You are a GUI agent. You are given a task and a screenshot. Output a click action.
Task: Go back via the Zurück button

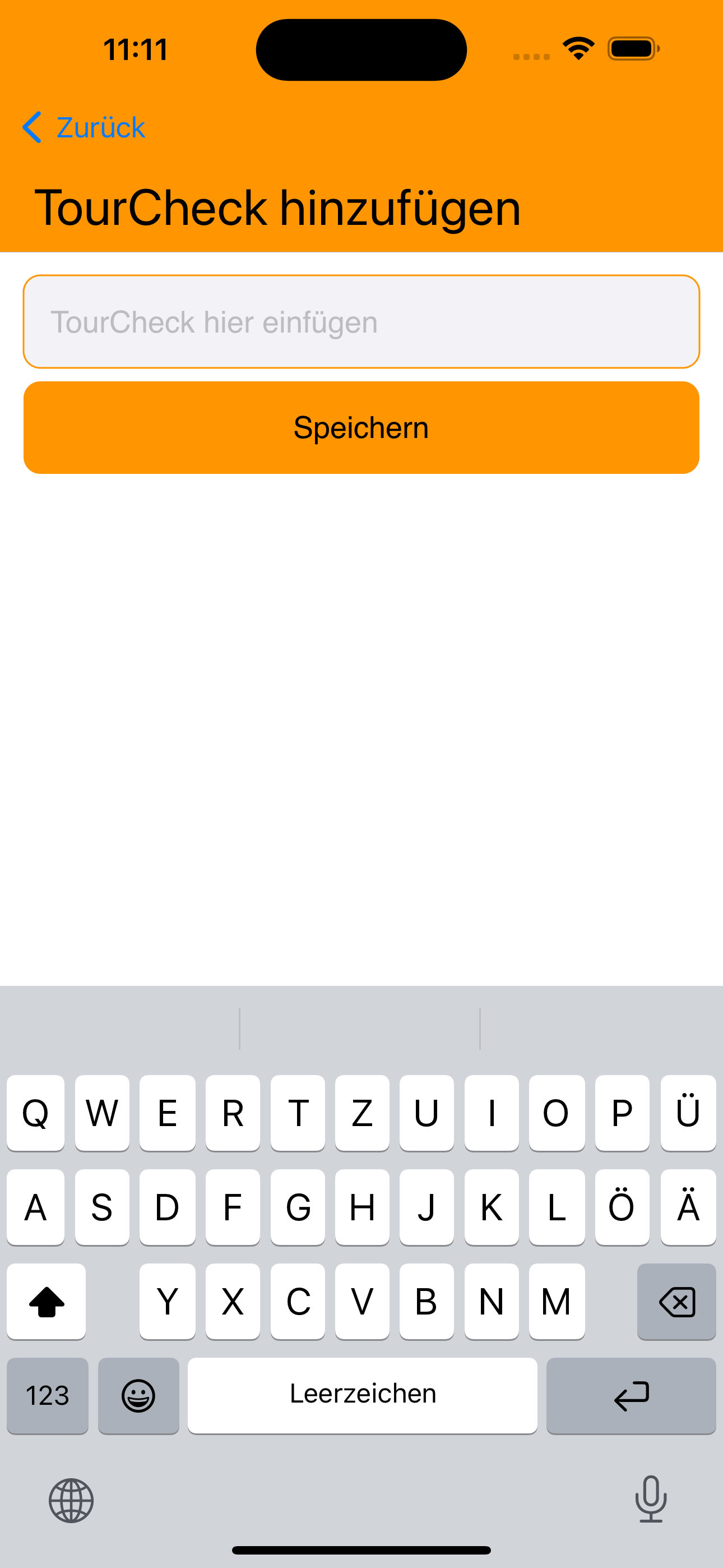click(x=84, y=127)
